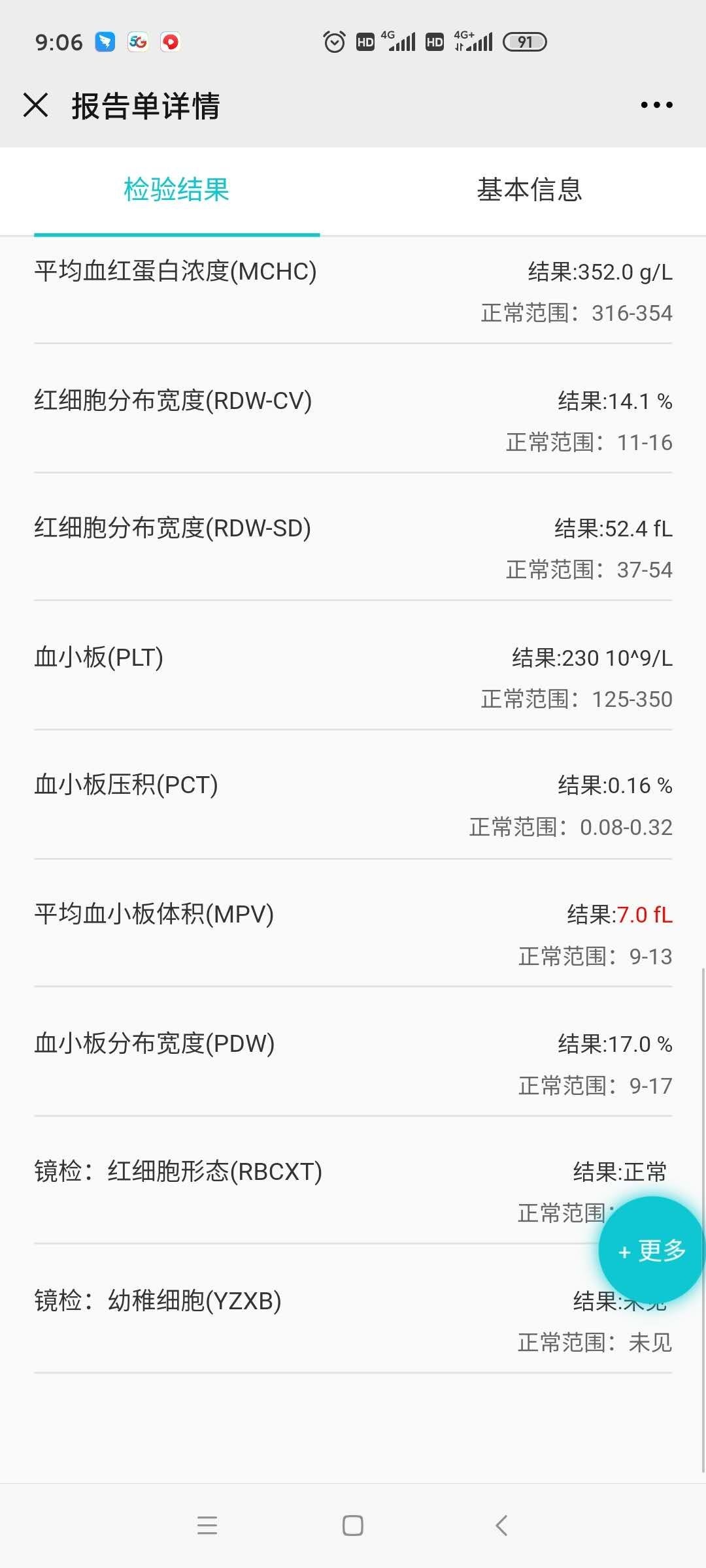This screenshot has height=1568, width=706.
Task: Close the report details page
Action: click(35, 105)
